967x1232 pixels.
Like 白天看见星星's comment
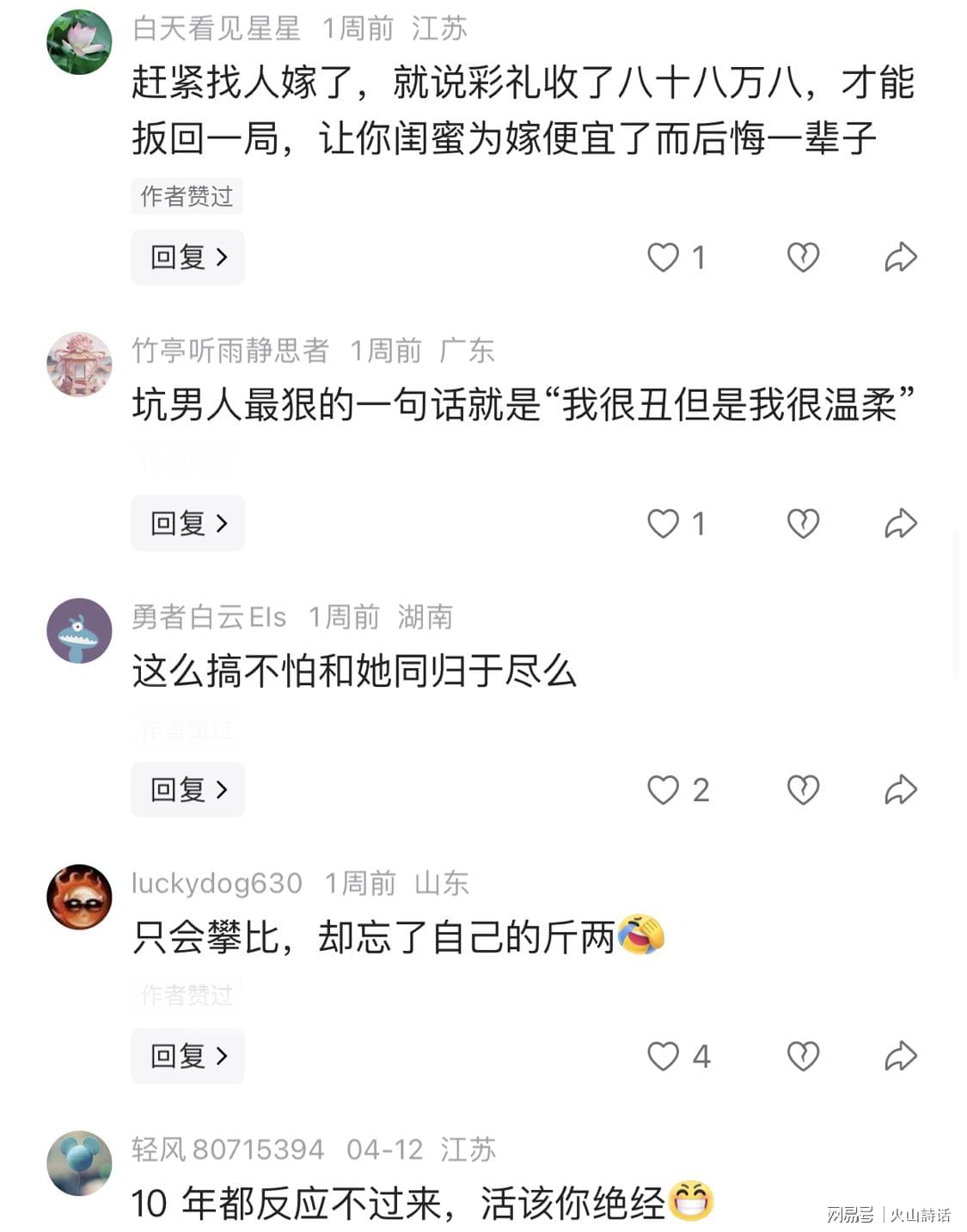pyautogui.click(x=664, y=257)
